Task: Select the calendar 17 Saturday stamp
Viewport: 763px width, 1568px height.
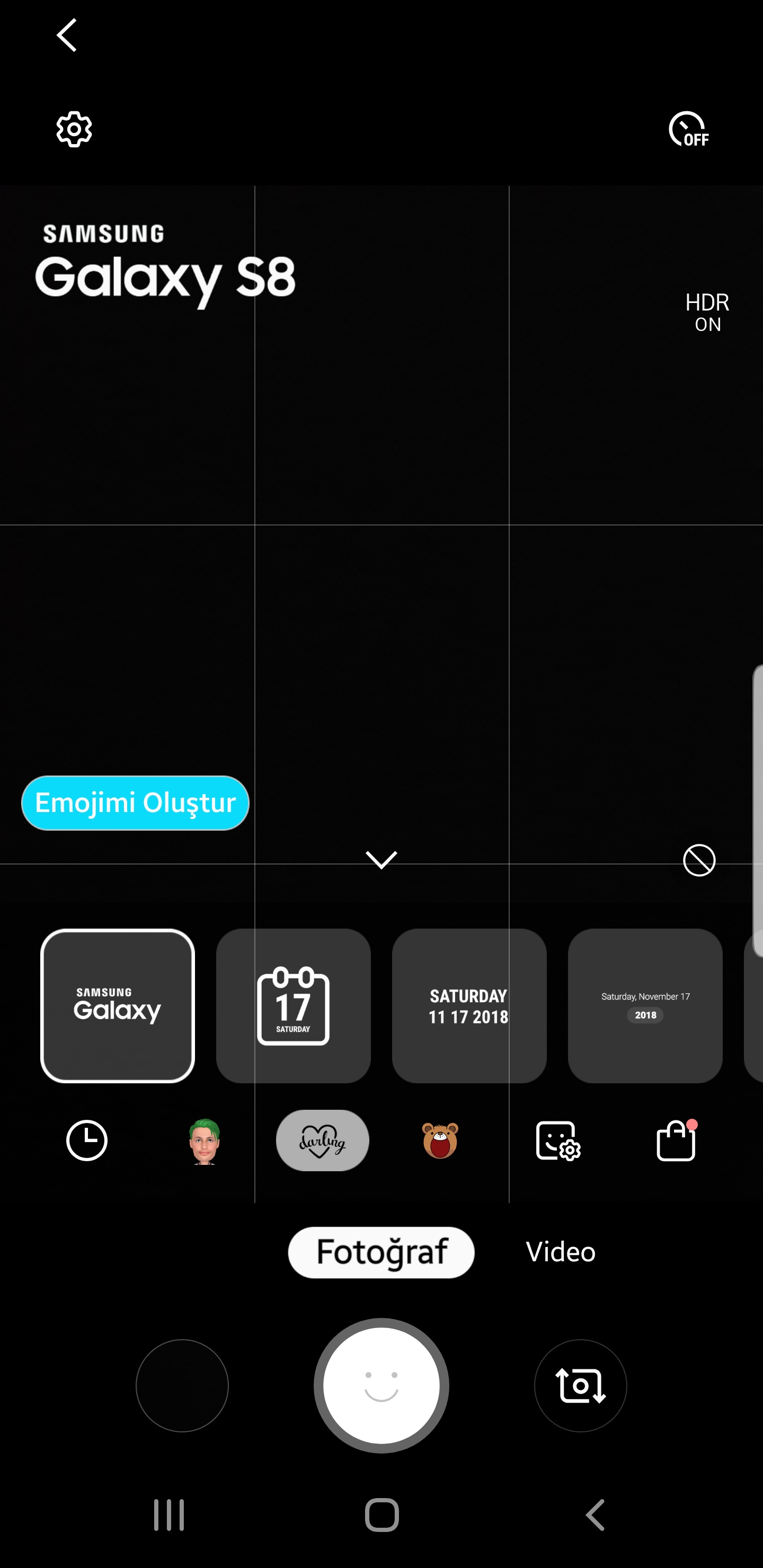Action: (294, 1005)
